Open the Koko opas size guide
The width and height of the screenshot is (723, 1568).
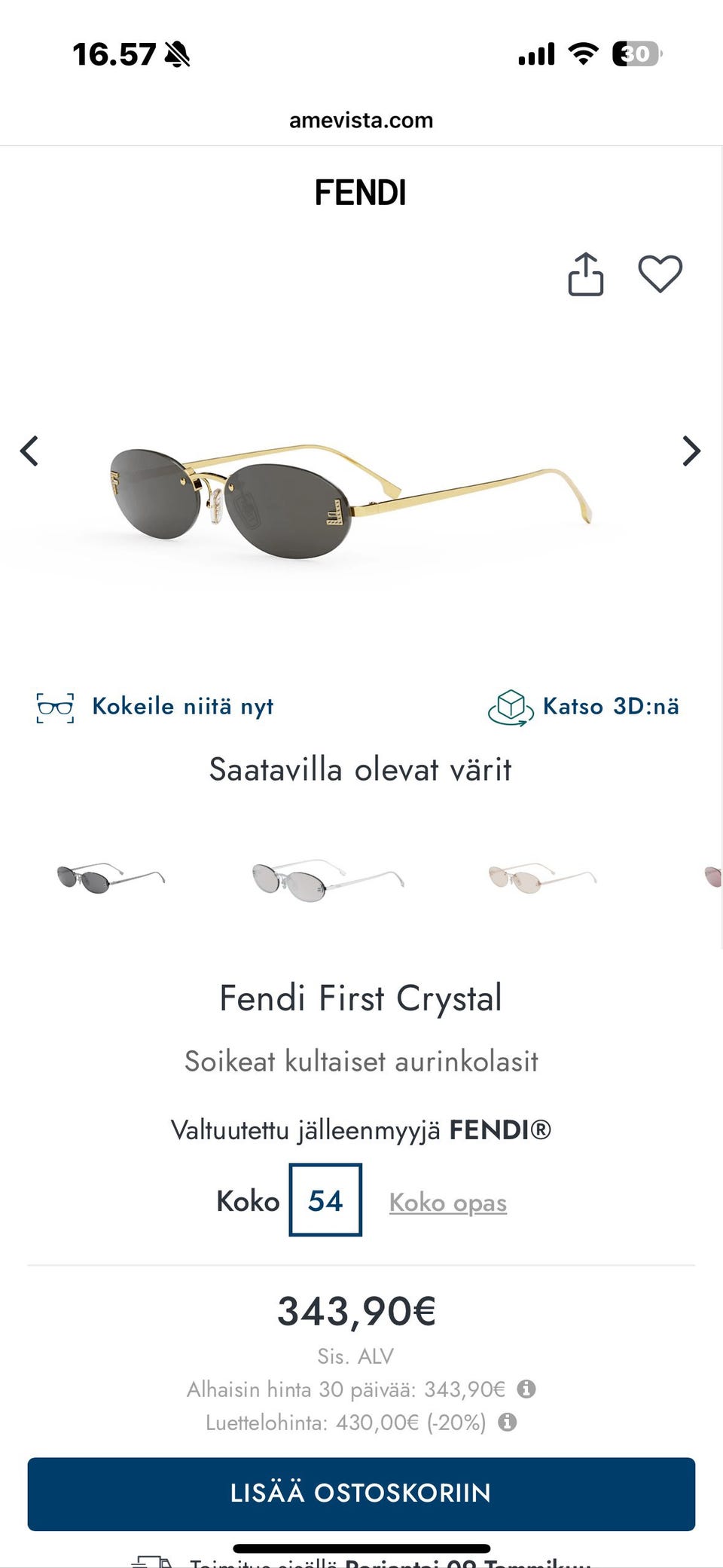[x=447, y=1203]
